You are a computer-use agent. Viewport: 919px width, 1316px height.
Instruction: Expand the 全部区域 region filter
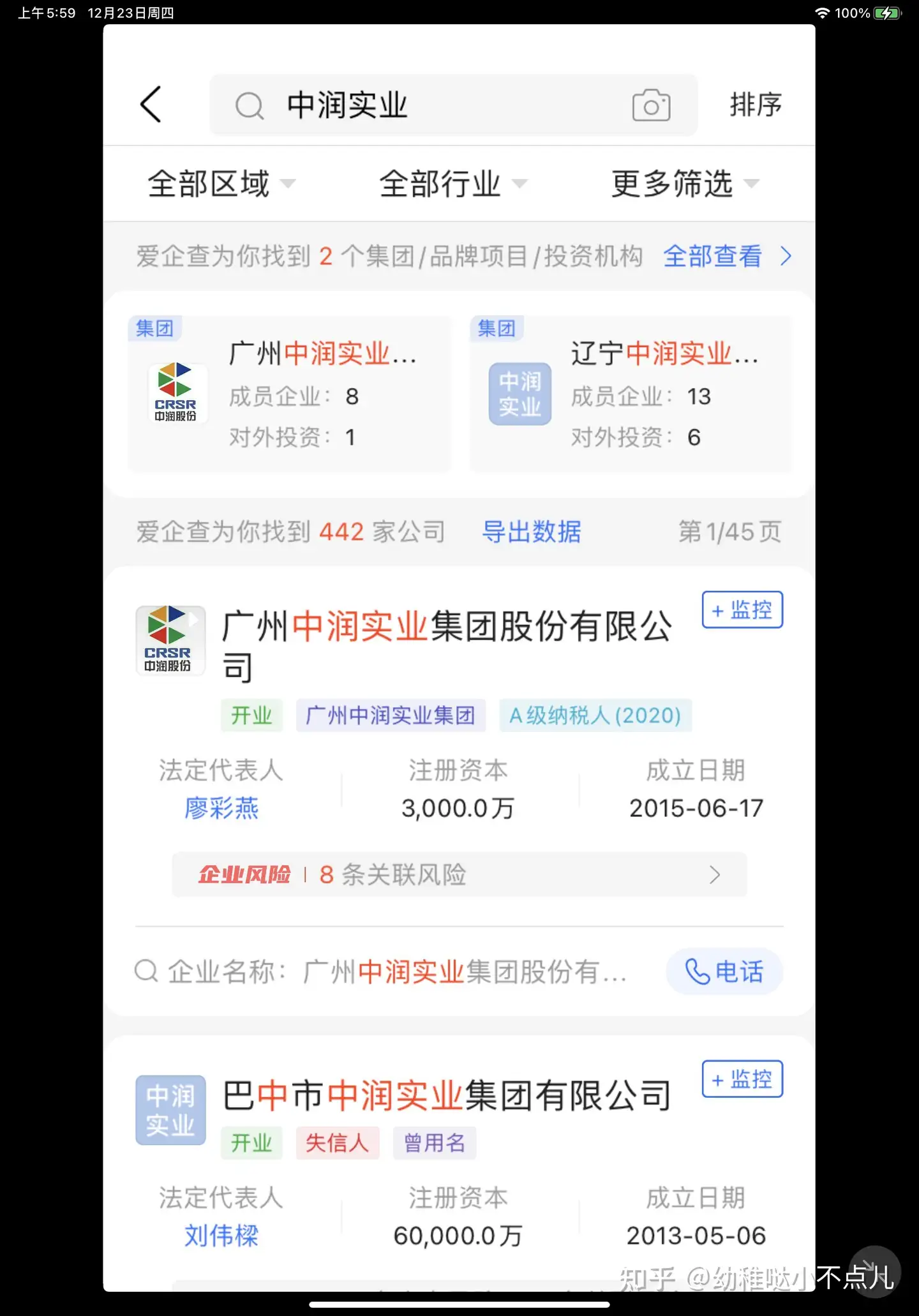coord(220,184)
